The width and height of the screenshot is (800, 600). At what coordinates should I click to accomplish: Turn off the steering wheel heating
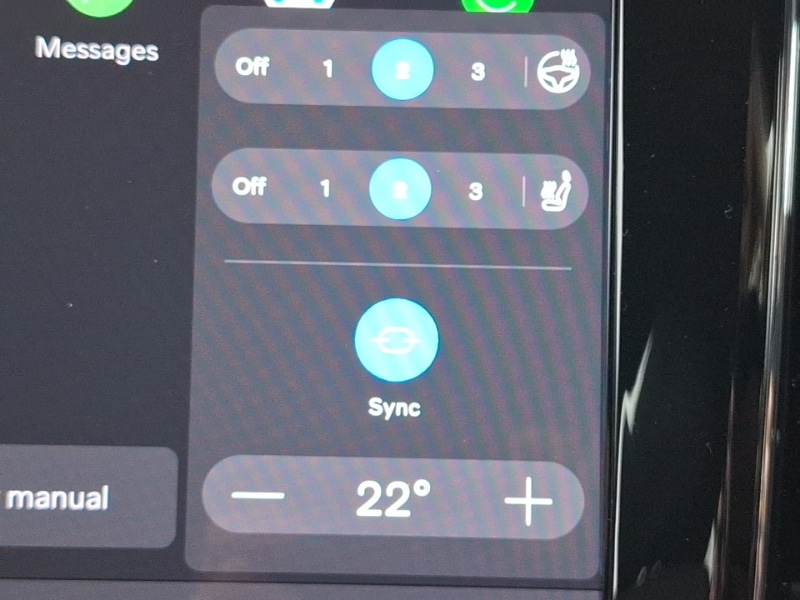point(253,69)
